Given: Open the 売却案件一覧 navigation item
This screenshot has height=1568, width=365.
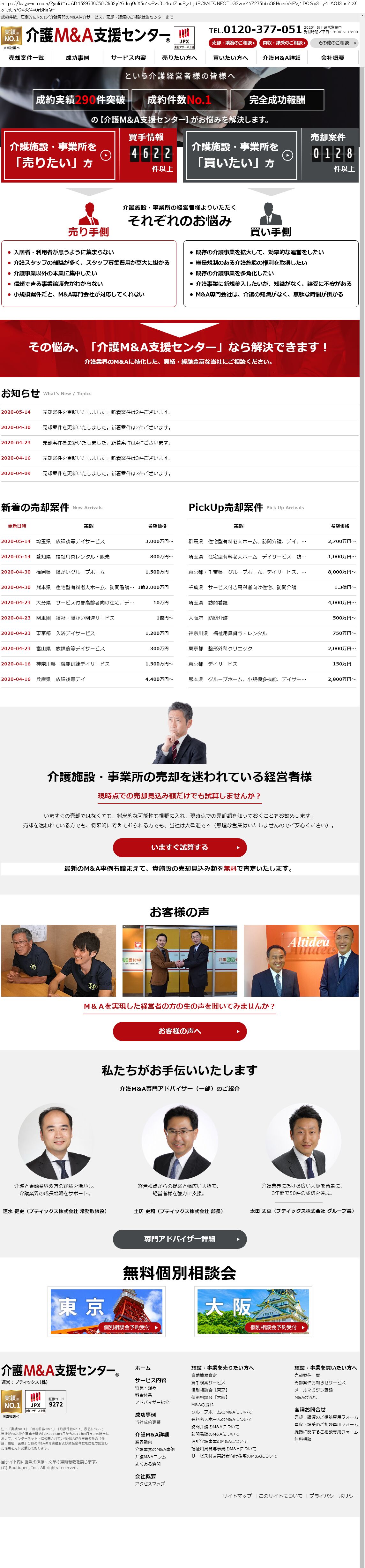Looking at the screenshot, I should point(26,58).
